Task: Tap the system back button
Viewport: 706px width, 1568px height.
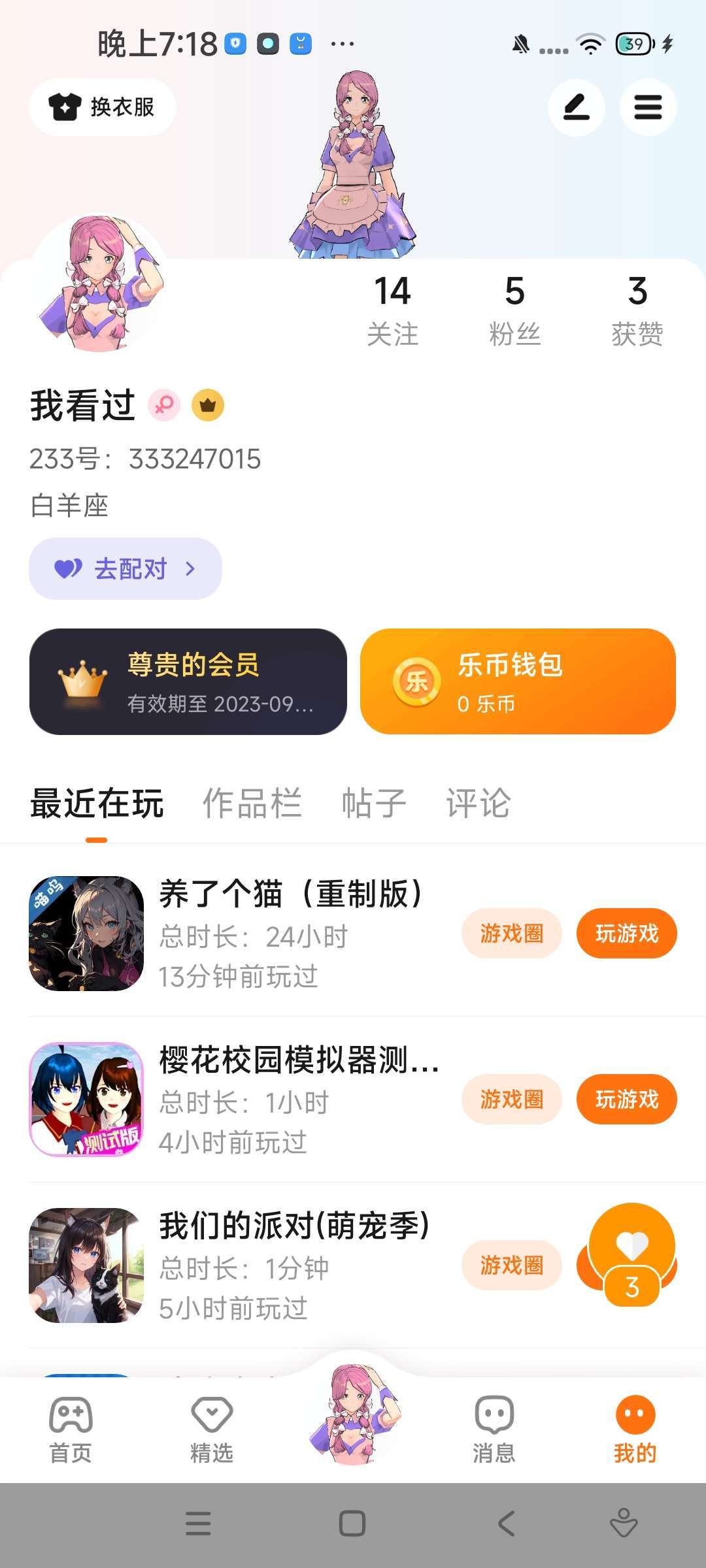Action: point(507,1524)
